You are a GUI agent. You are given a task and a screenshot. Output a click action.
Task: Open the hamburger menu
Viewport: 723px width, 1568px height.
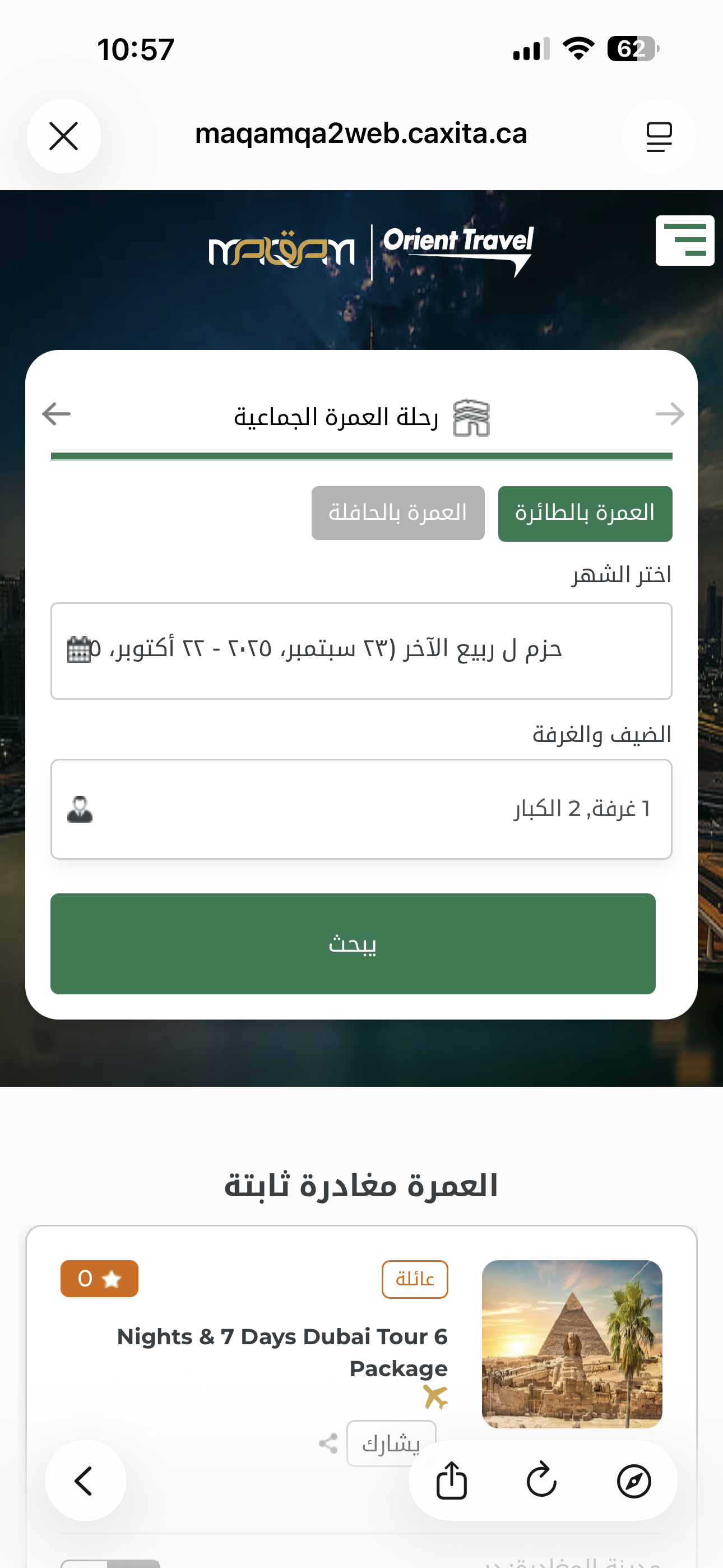pyautogui.click(x=684, y=241)
